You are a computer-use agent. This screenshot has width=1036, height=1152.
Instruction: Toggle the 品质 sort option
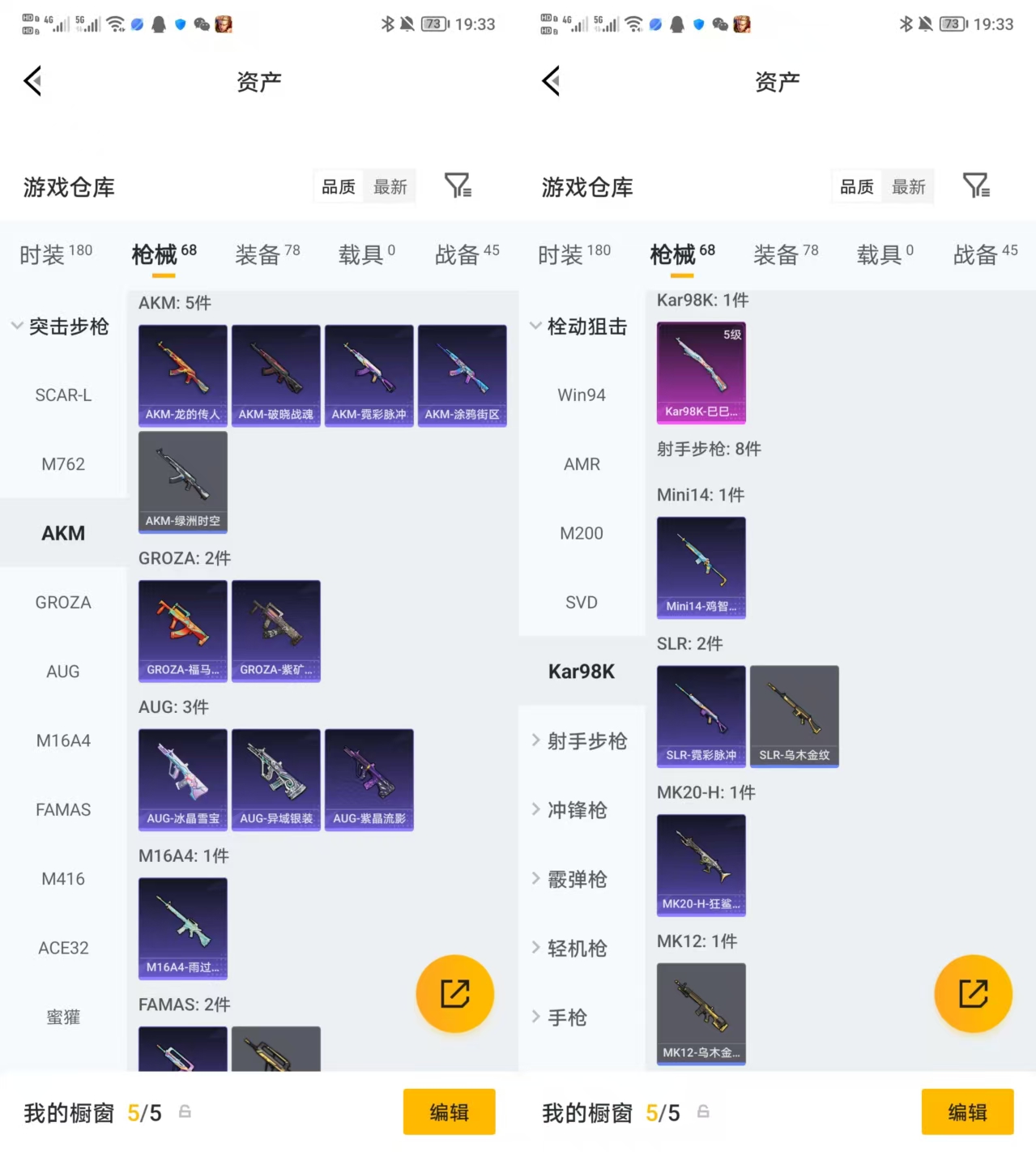click(338, 186)
